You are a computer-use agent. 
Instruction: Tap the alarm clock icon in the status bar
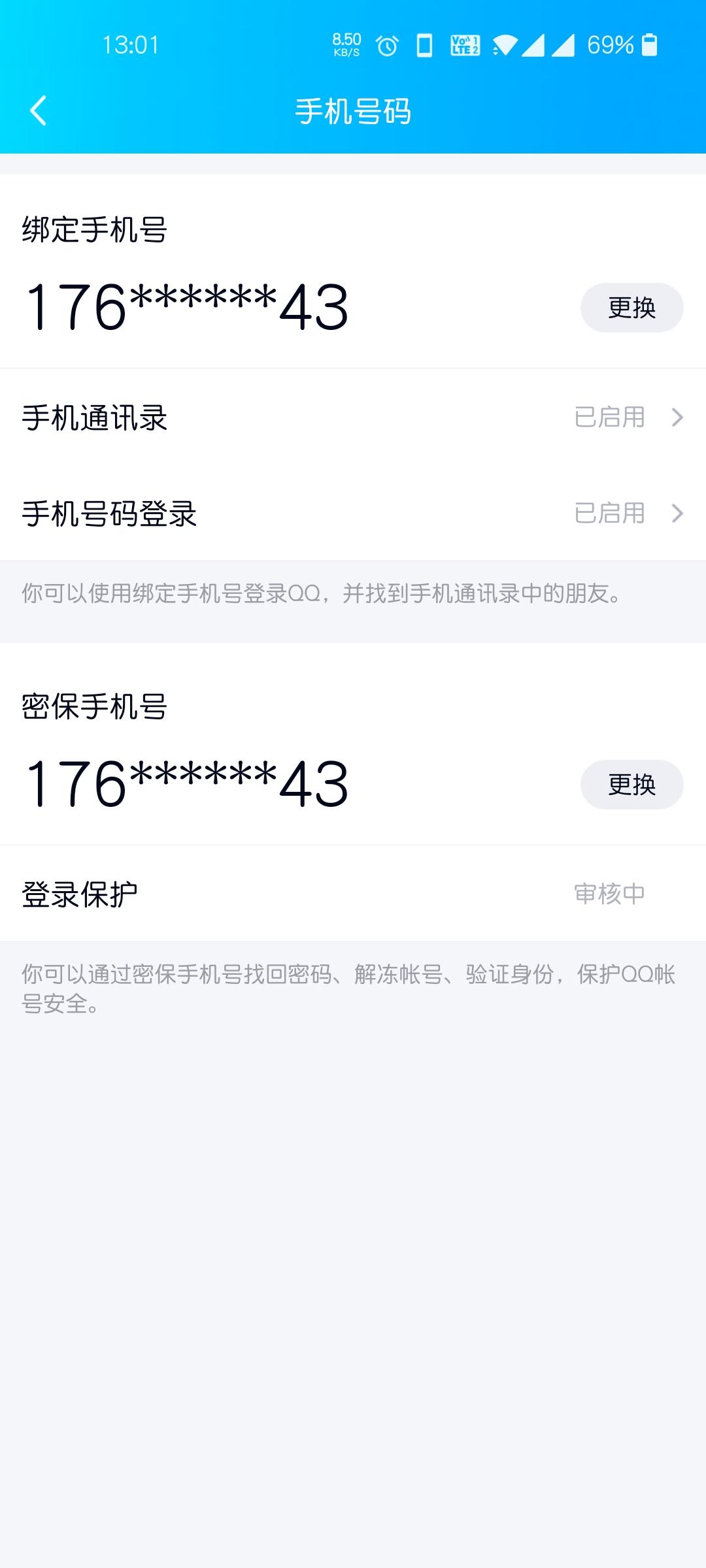click(385, 46)
